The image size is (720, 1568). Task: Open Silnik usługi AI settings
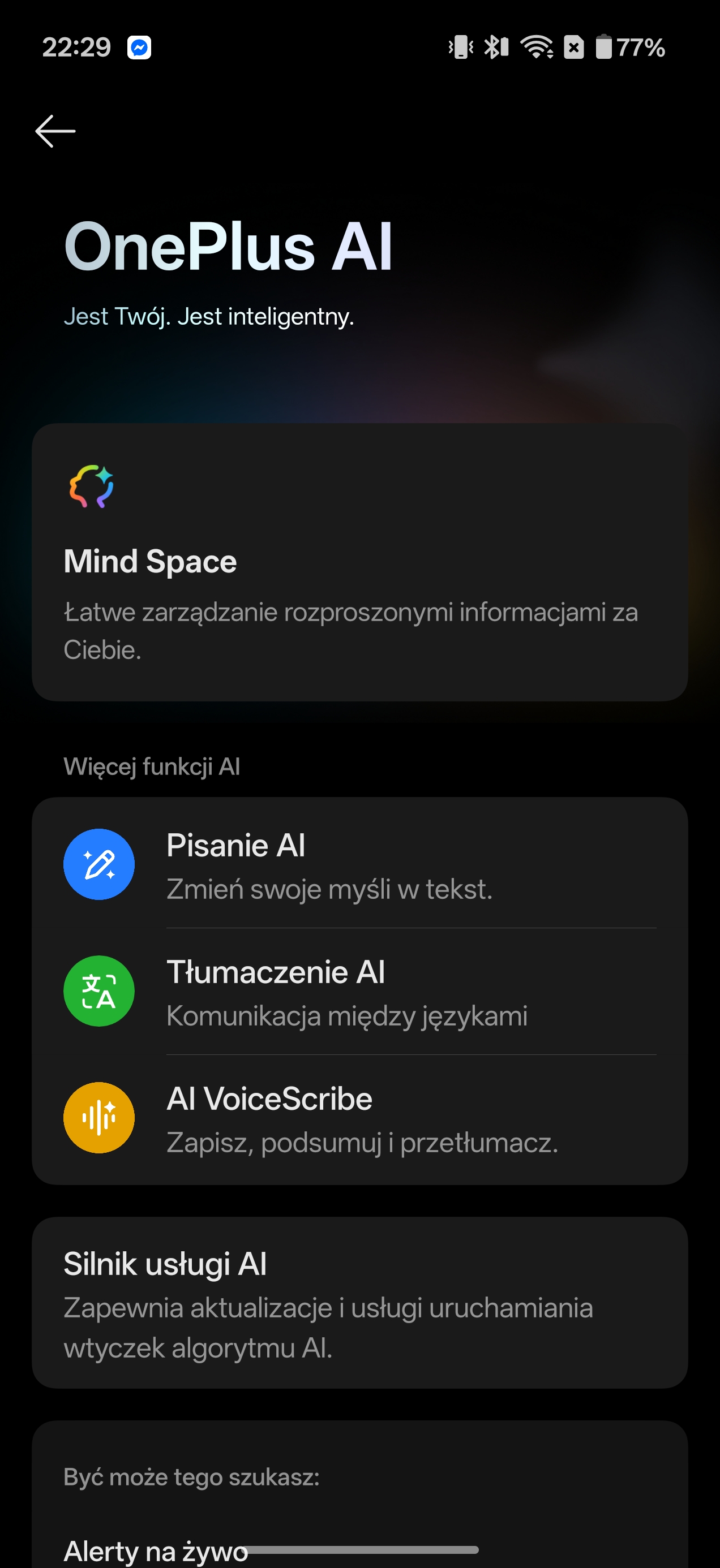359,1303
